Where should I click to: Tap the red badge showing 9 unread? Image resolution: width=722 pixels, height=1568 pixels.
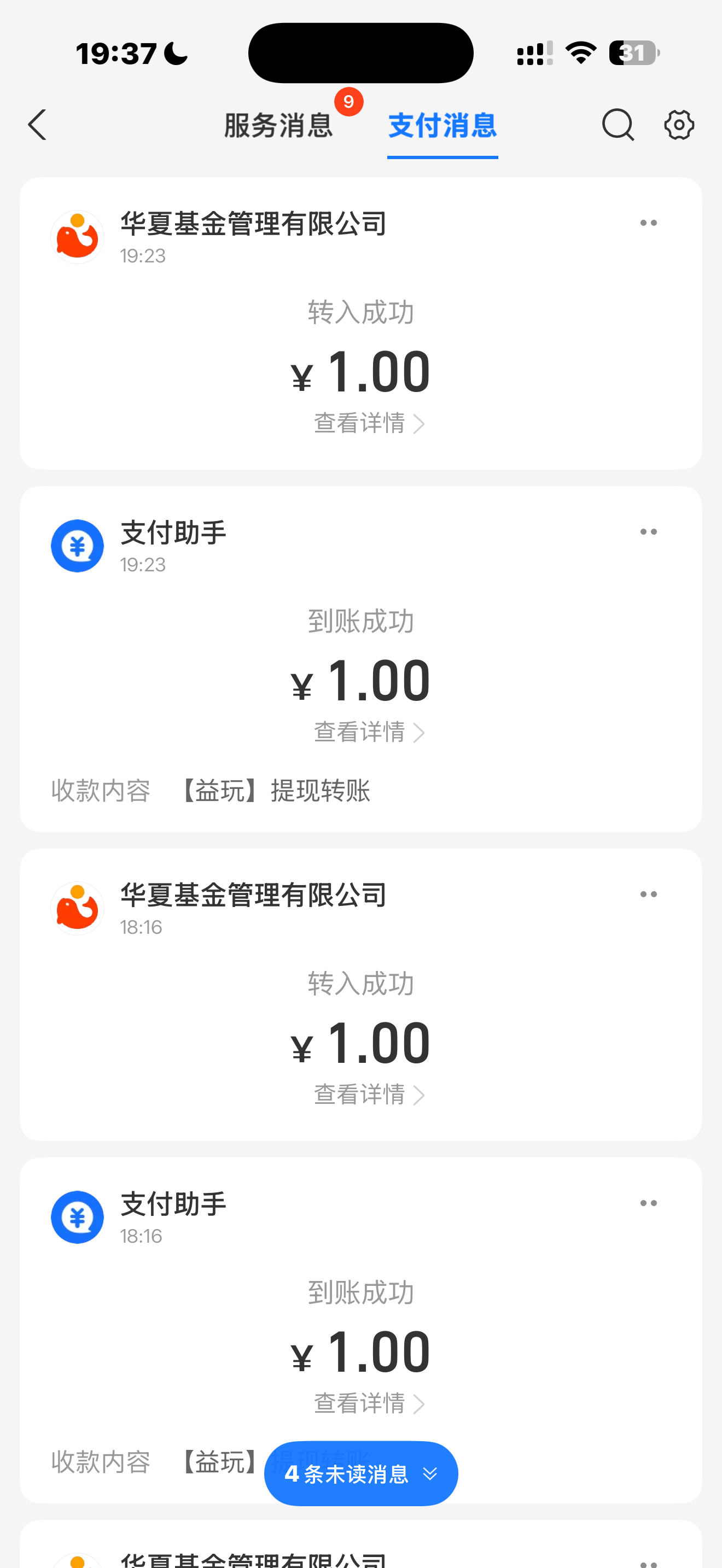tap(348, 102)
